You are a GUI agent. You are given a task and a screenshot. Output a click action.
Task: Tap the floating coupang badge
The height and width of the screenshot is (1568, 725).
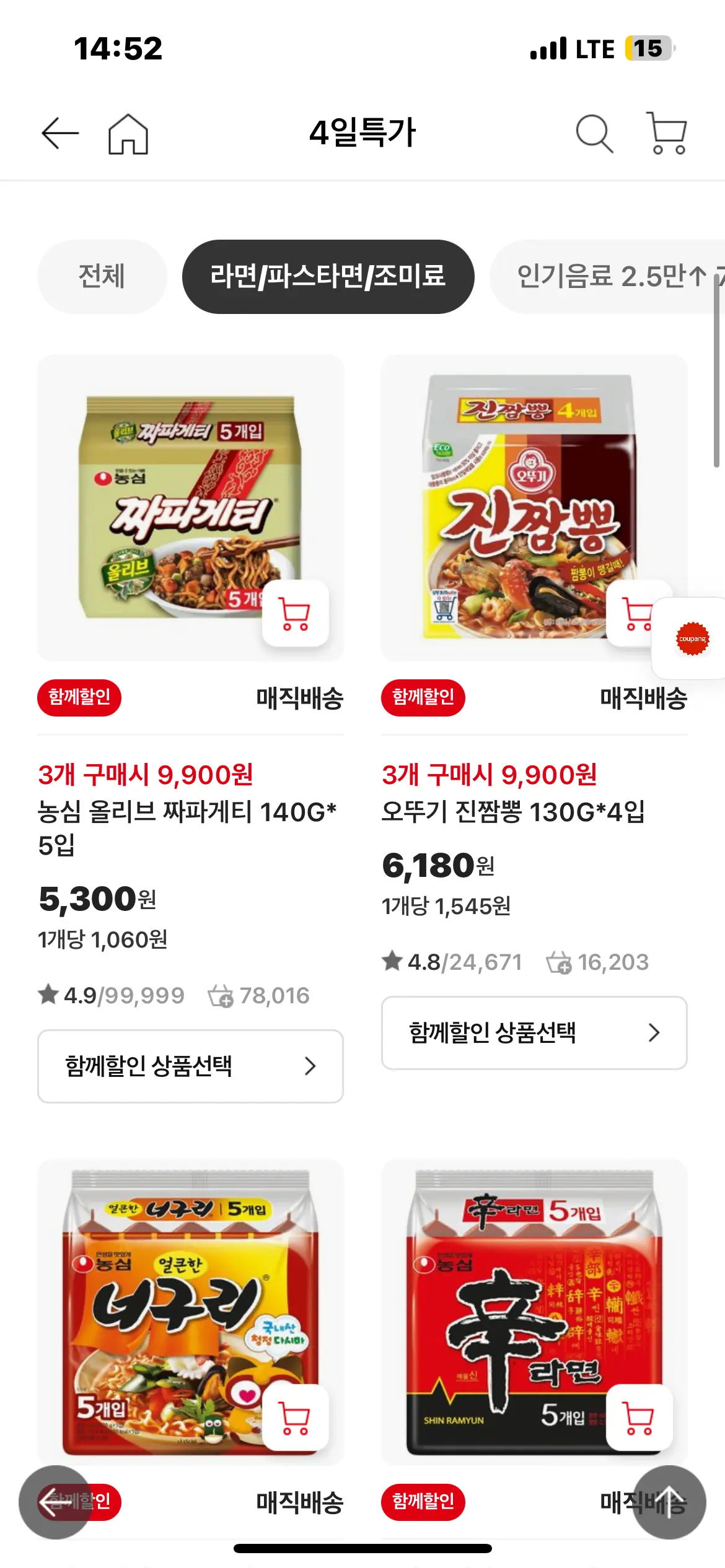click(692, 638)
